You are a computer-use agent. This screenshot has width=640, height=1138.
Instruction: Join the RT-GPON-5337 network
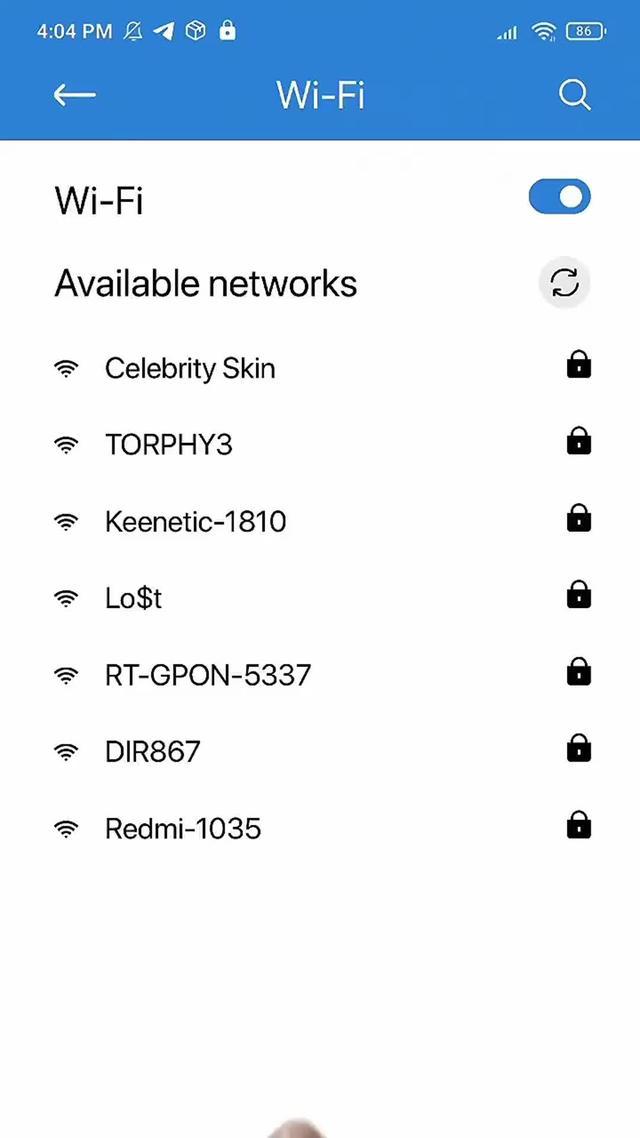(208, 675)
